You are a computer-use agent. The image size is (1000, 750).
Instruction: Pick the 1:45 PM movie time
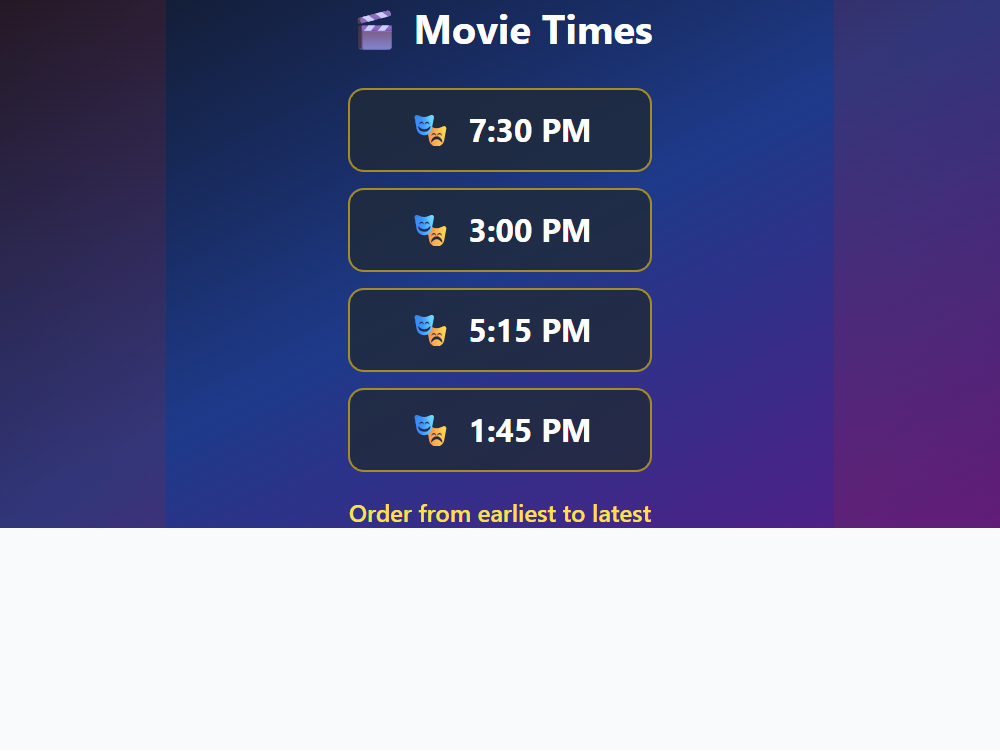point(500,430)
